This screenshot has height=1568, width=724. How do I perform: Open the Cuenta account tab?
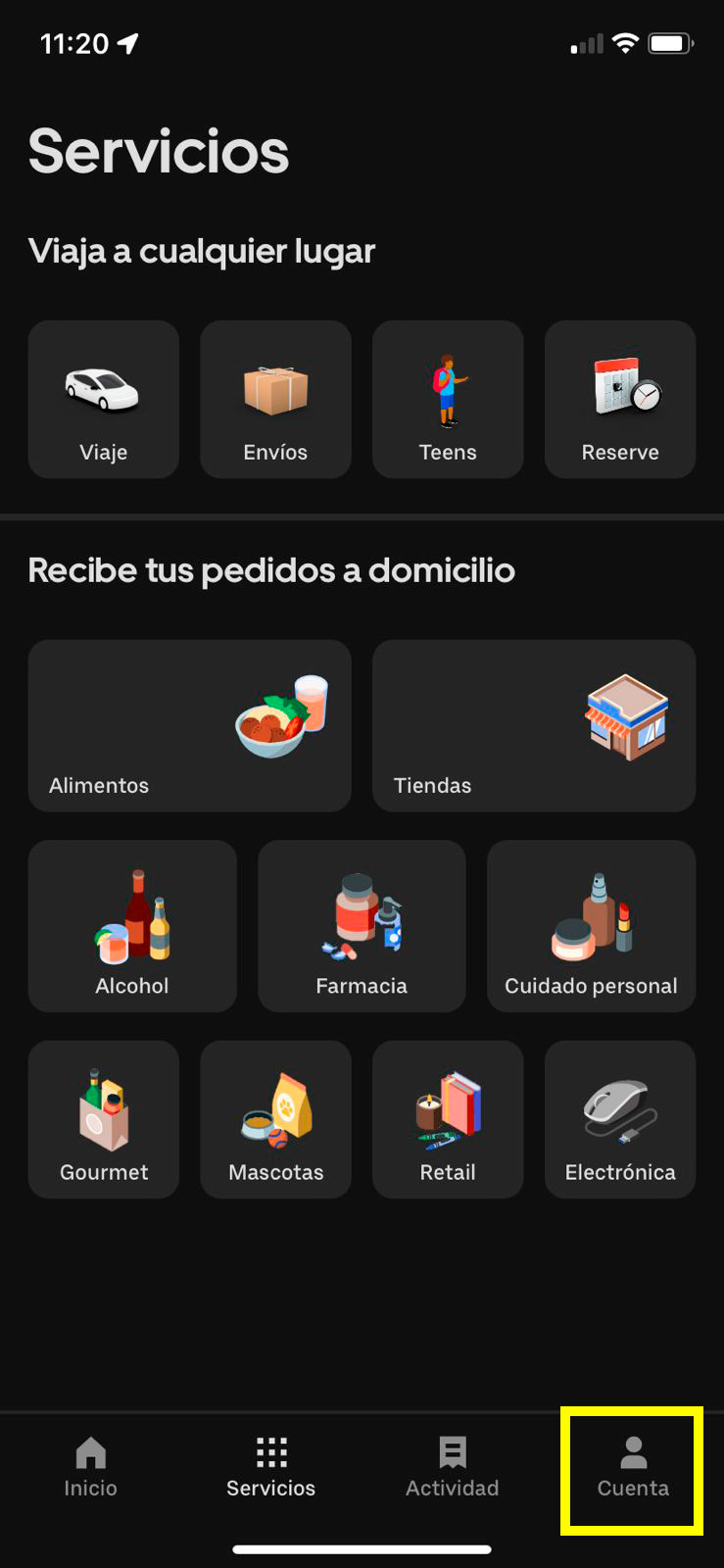tap(633, 1467)
